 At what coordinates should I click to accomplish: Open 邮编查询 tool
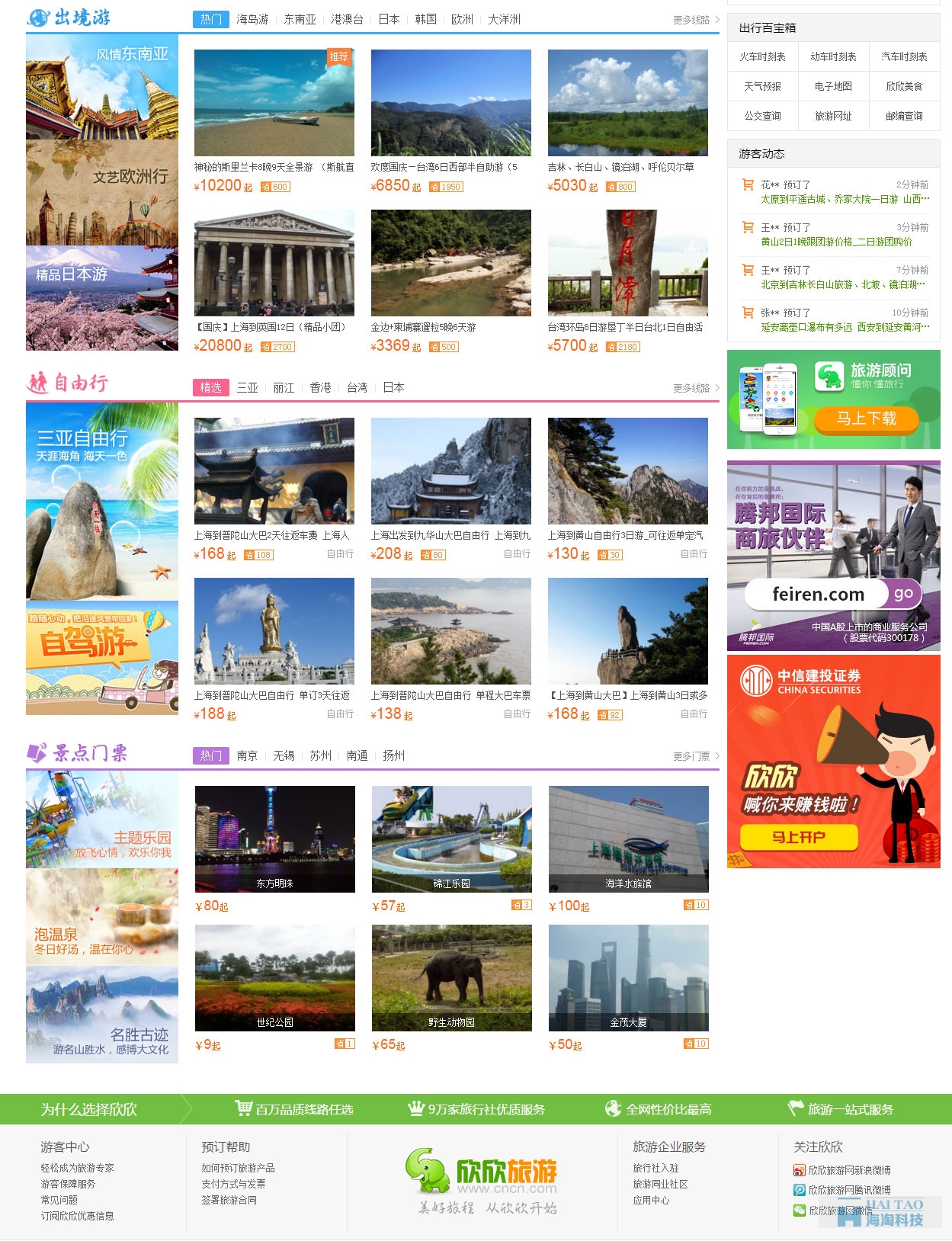(x=904, y=116)
